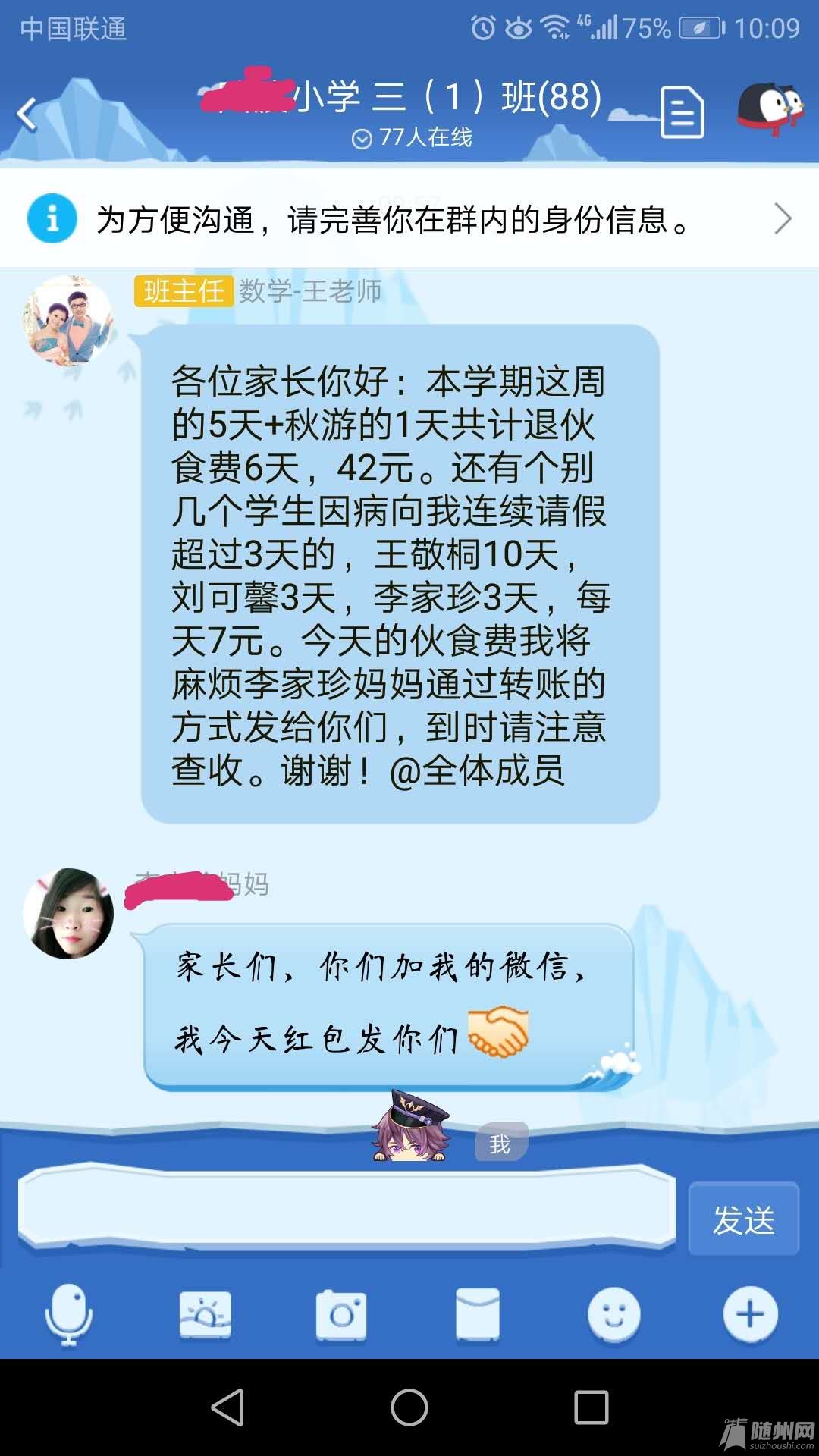This screenshot has height=1456, width=819.
Task: Record a voice message with microphone
Action: (x=68, y=1314)
